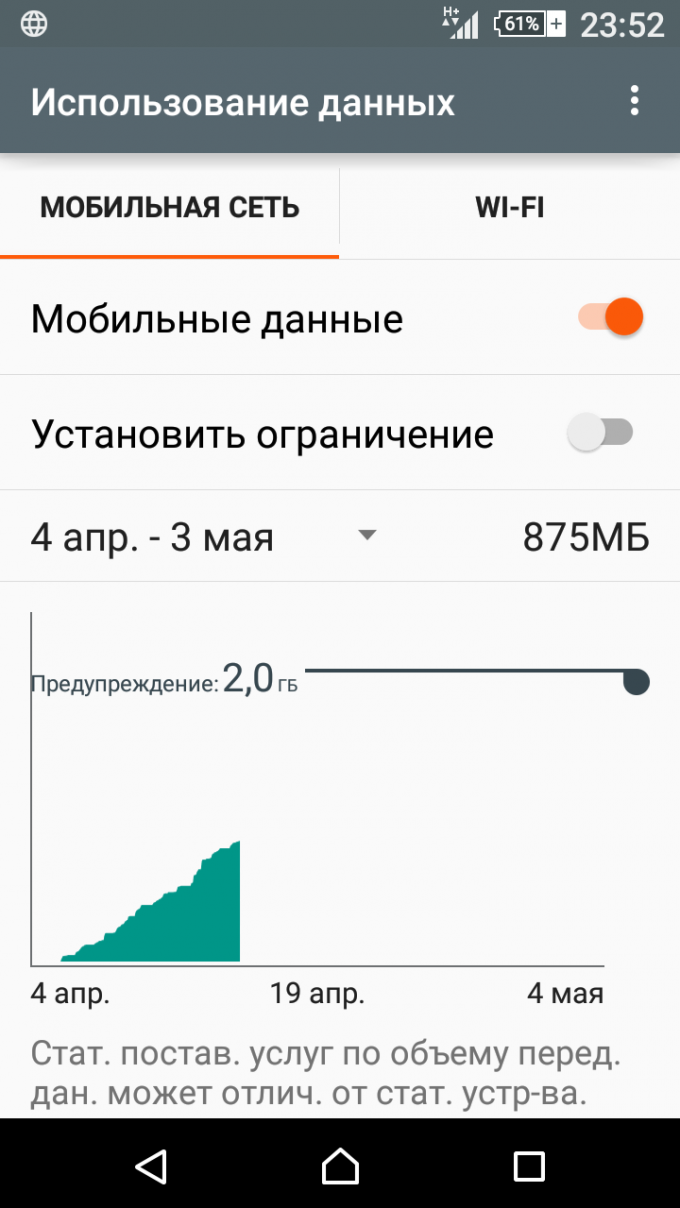
Task: Select the Мобильная сеть tab
Action: pyautogui.click(x=170, y=208)
